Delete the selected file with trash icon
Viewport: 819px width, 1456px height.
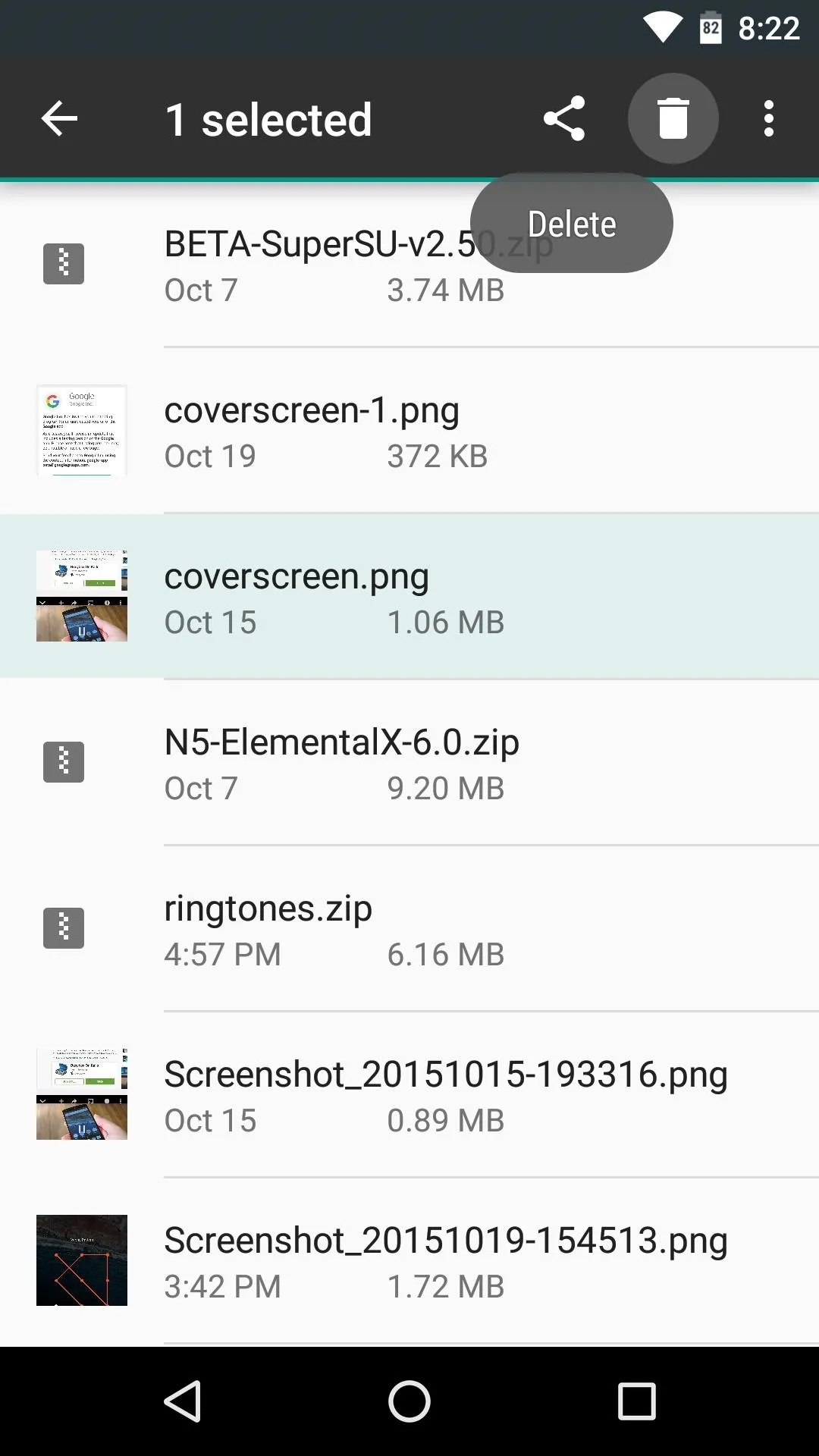coord(673,118)
